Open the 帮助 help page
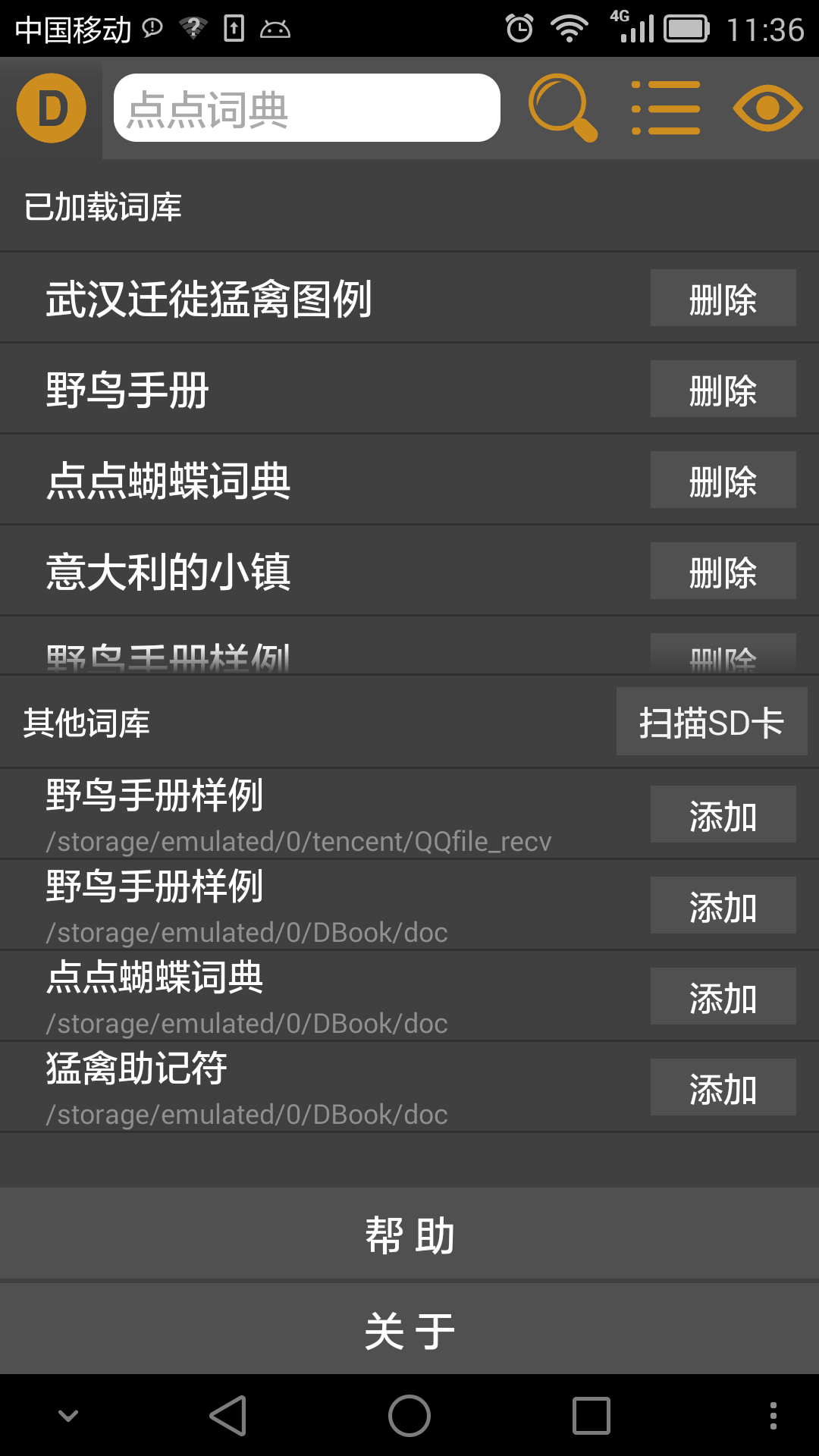819x1456 pixels. coord(409,1235)
